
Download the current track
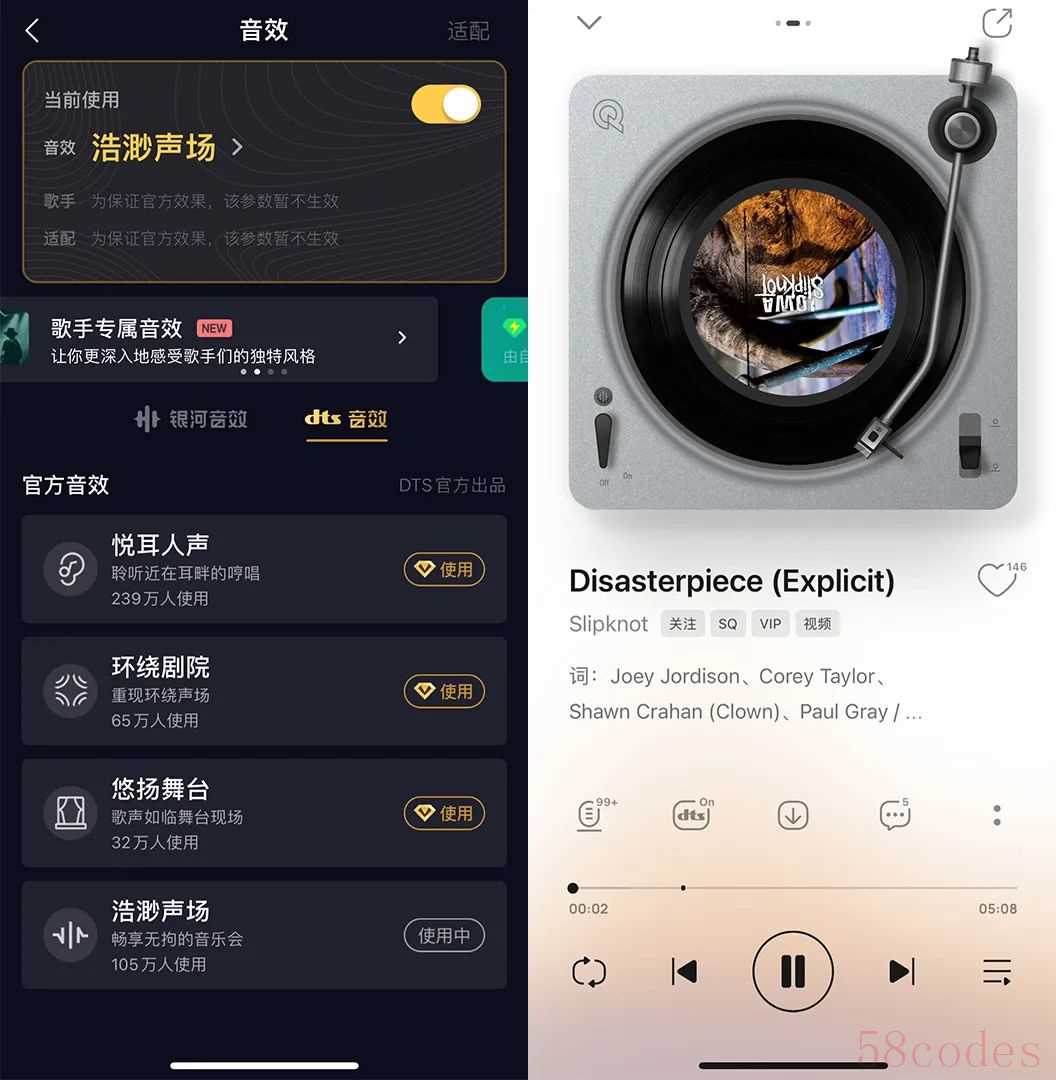coord(793,815)
